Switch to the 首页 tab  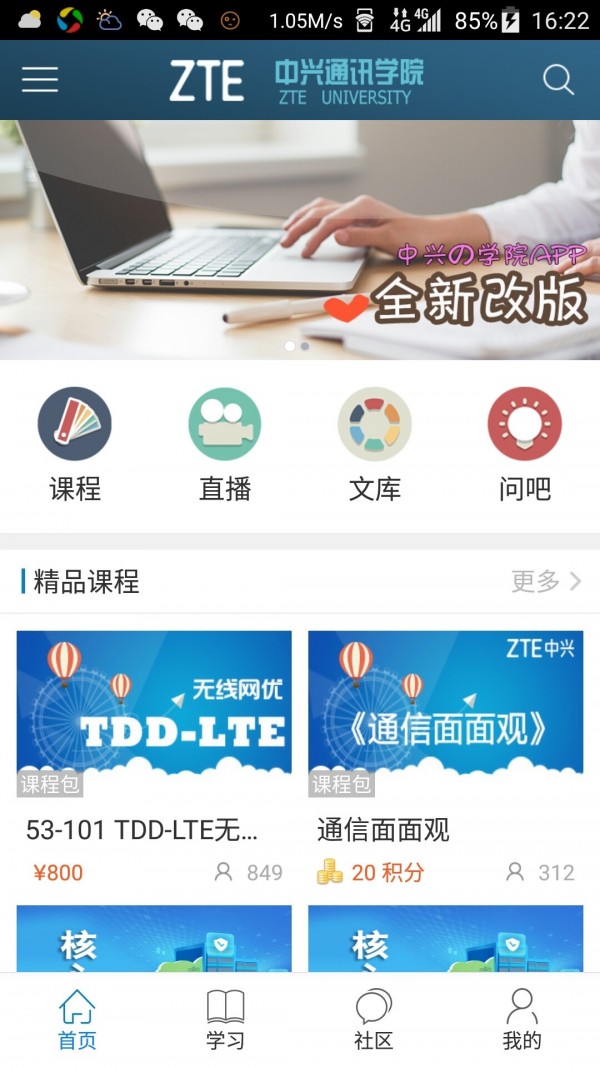click(x=77, y=1019)
